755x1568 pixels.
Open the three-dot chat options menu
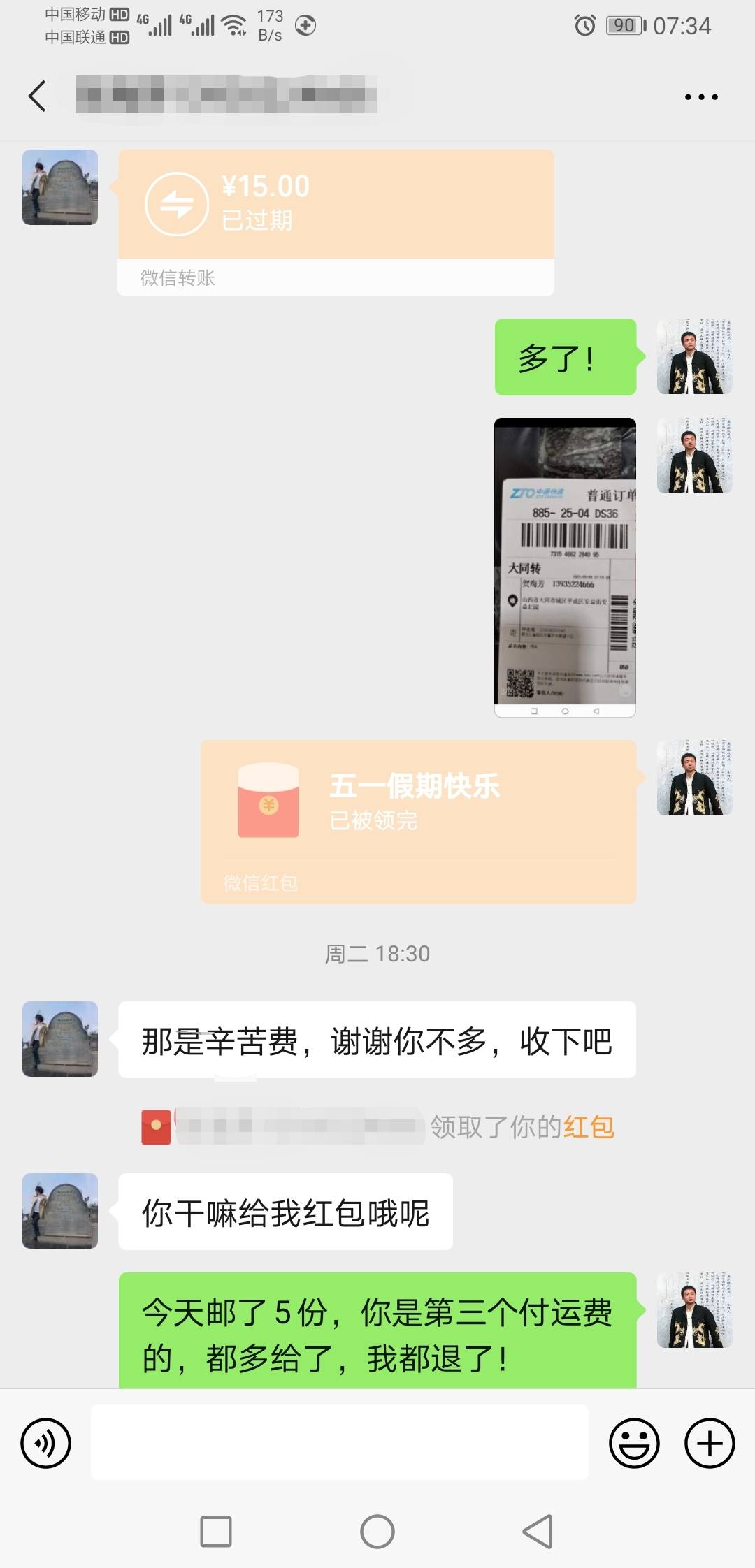[701, 96]
